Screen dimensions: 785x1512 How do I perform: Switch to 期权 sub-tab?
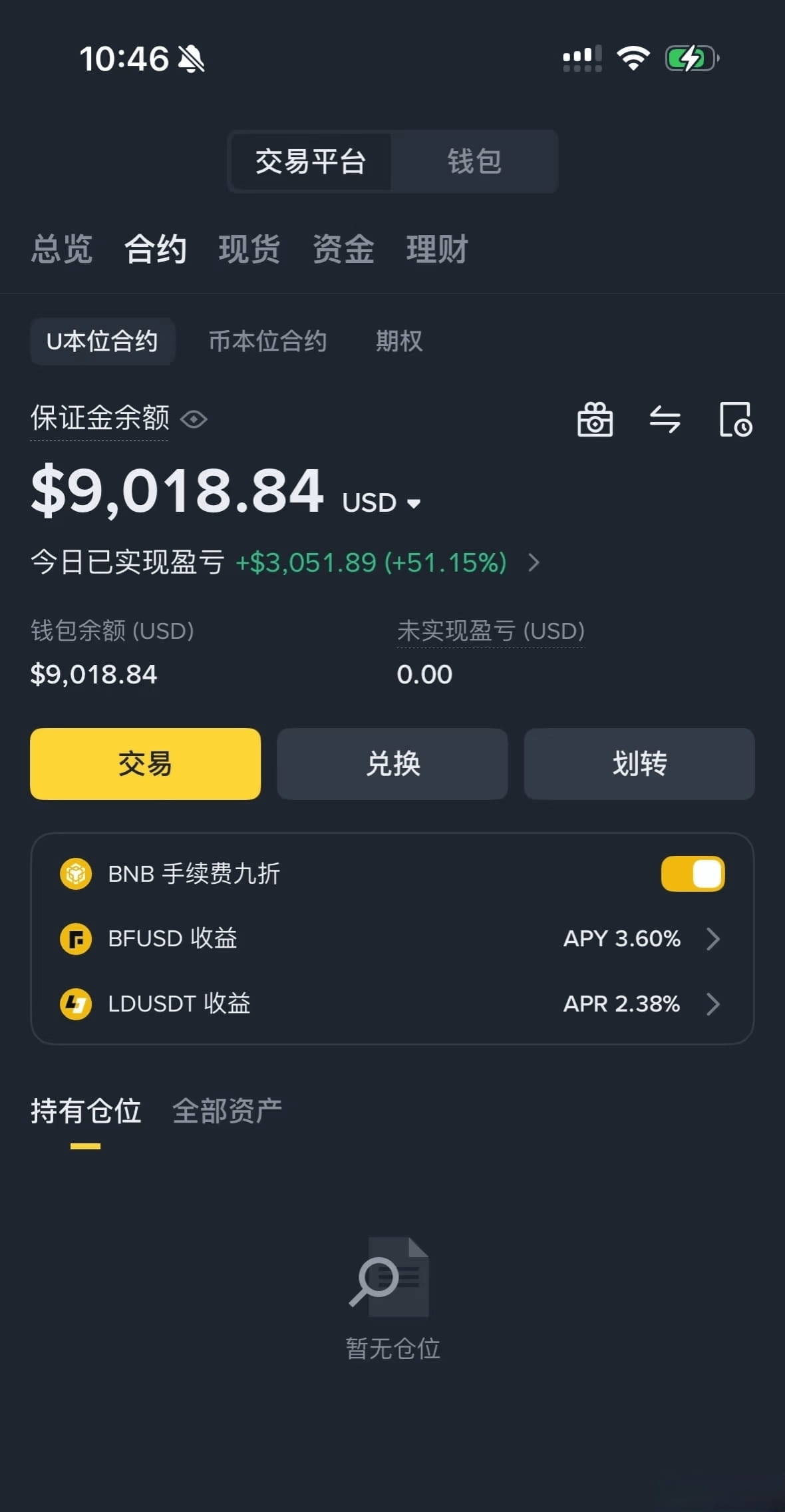[x=399, y=341]
